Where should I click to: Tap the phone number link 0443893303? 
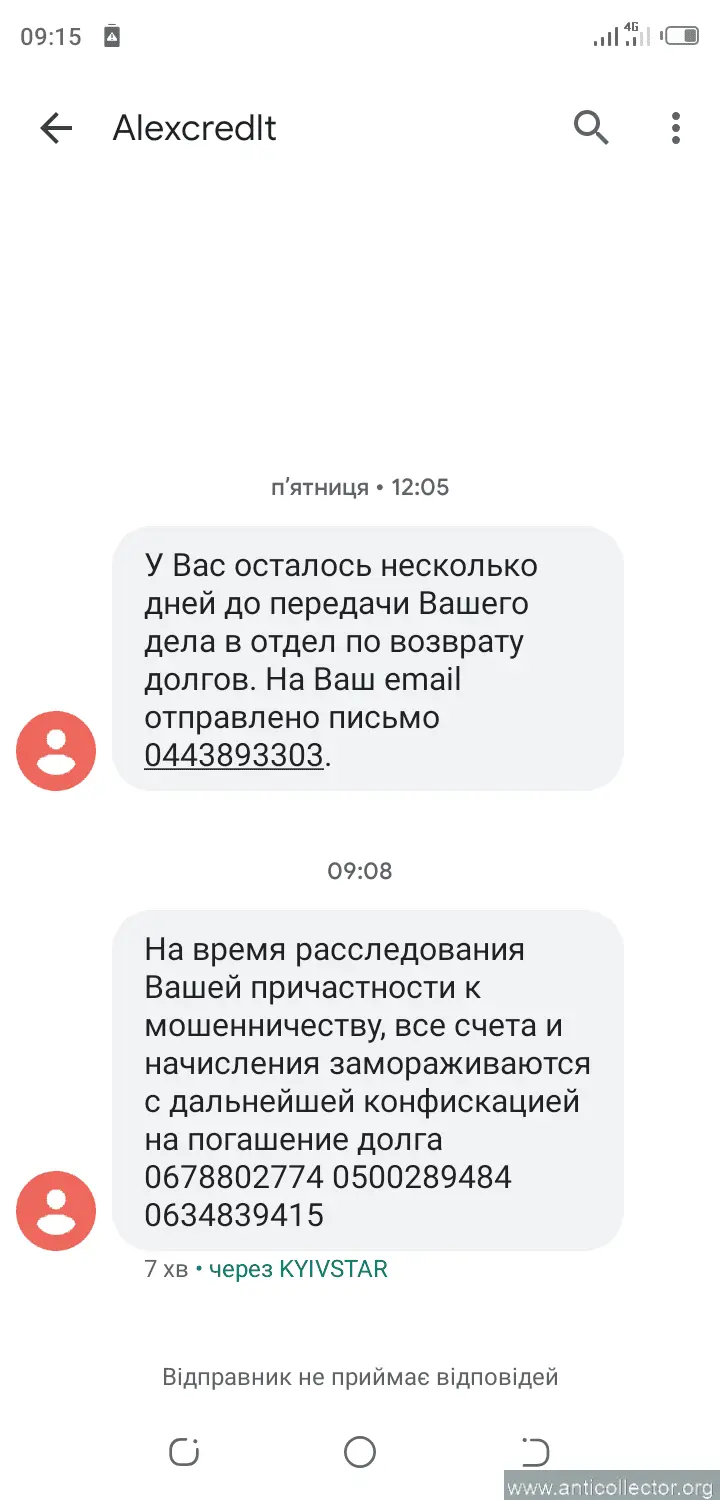pyautogui.click(x=234, y=755)
